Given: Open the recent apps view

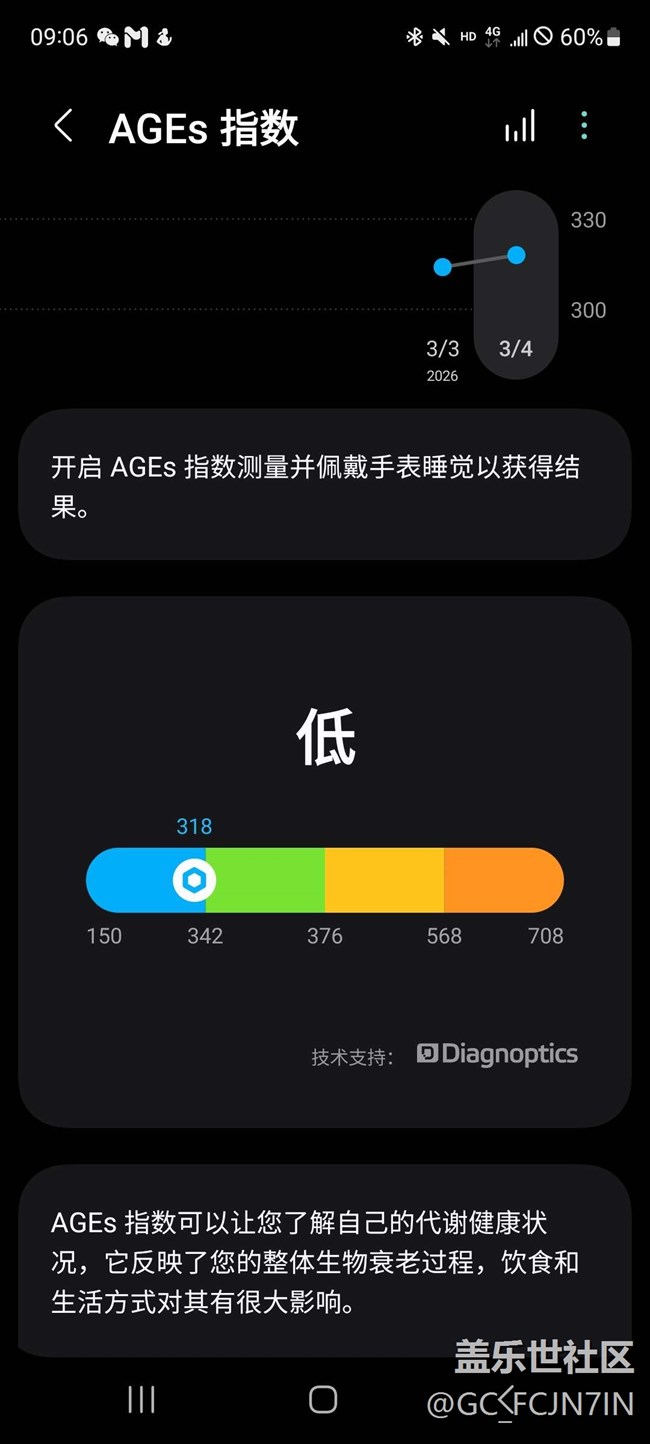Looking at the screenshot, I should [141, 1399].
